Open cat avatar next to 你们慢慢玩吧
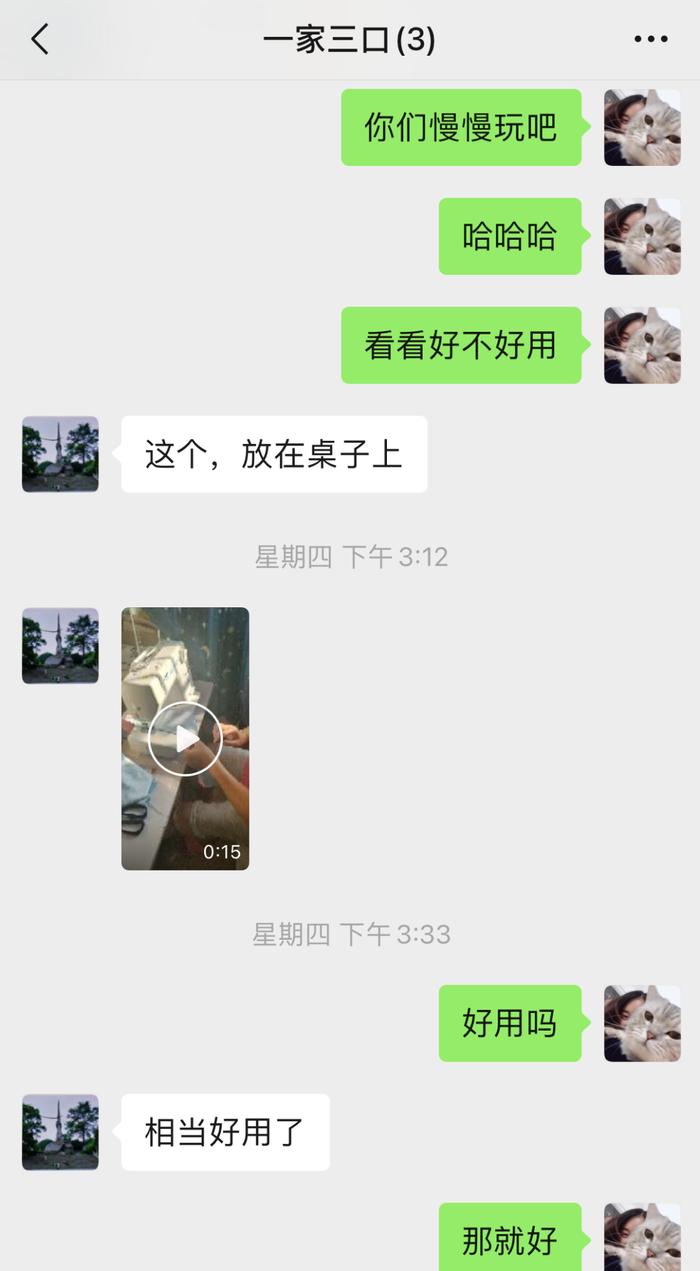The width and height of the screenshot is (700, 1271). [x=642, y=128]
